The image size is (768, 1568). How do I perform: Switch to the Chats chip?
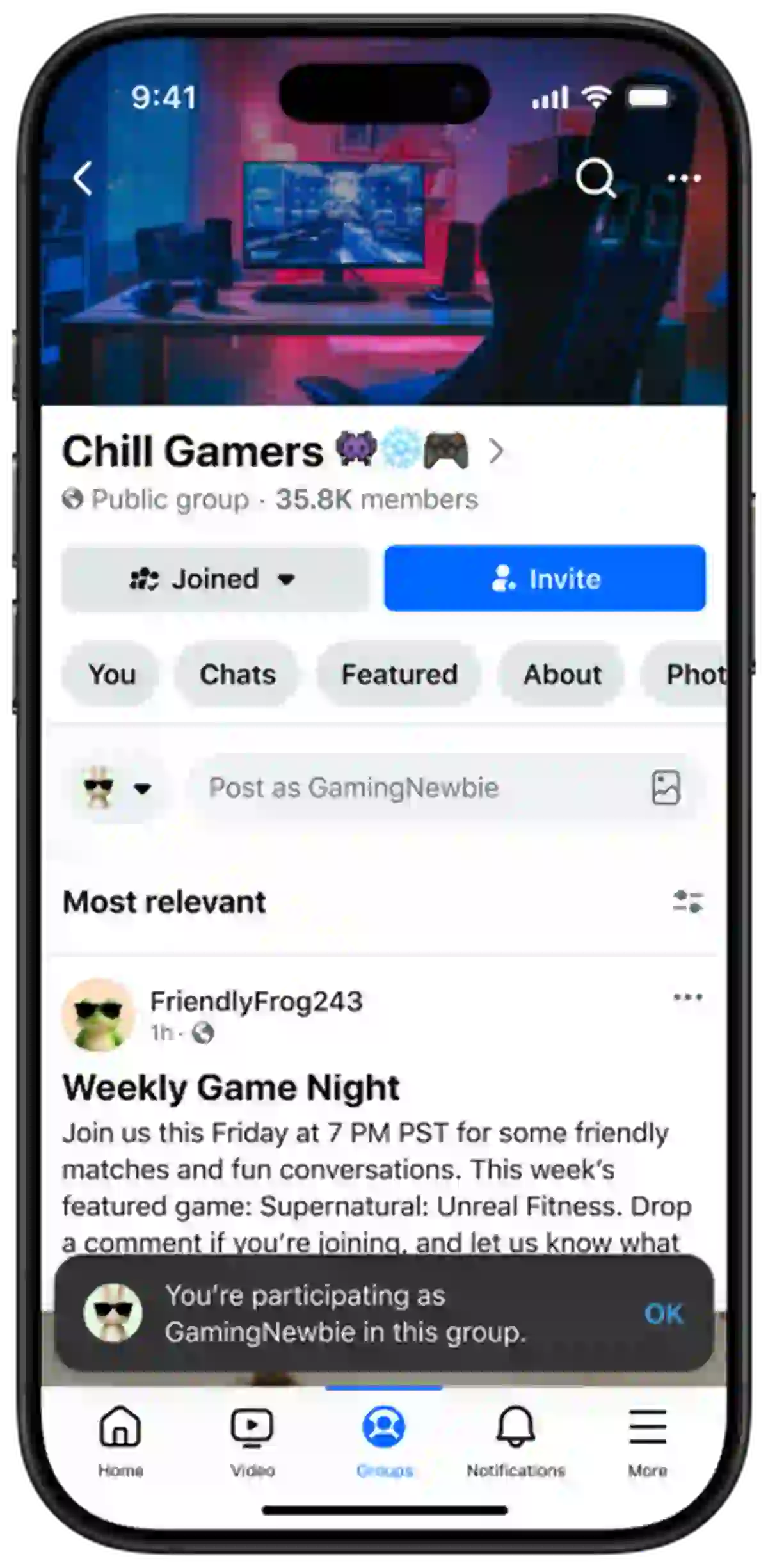(237, 674)
